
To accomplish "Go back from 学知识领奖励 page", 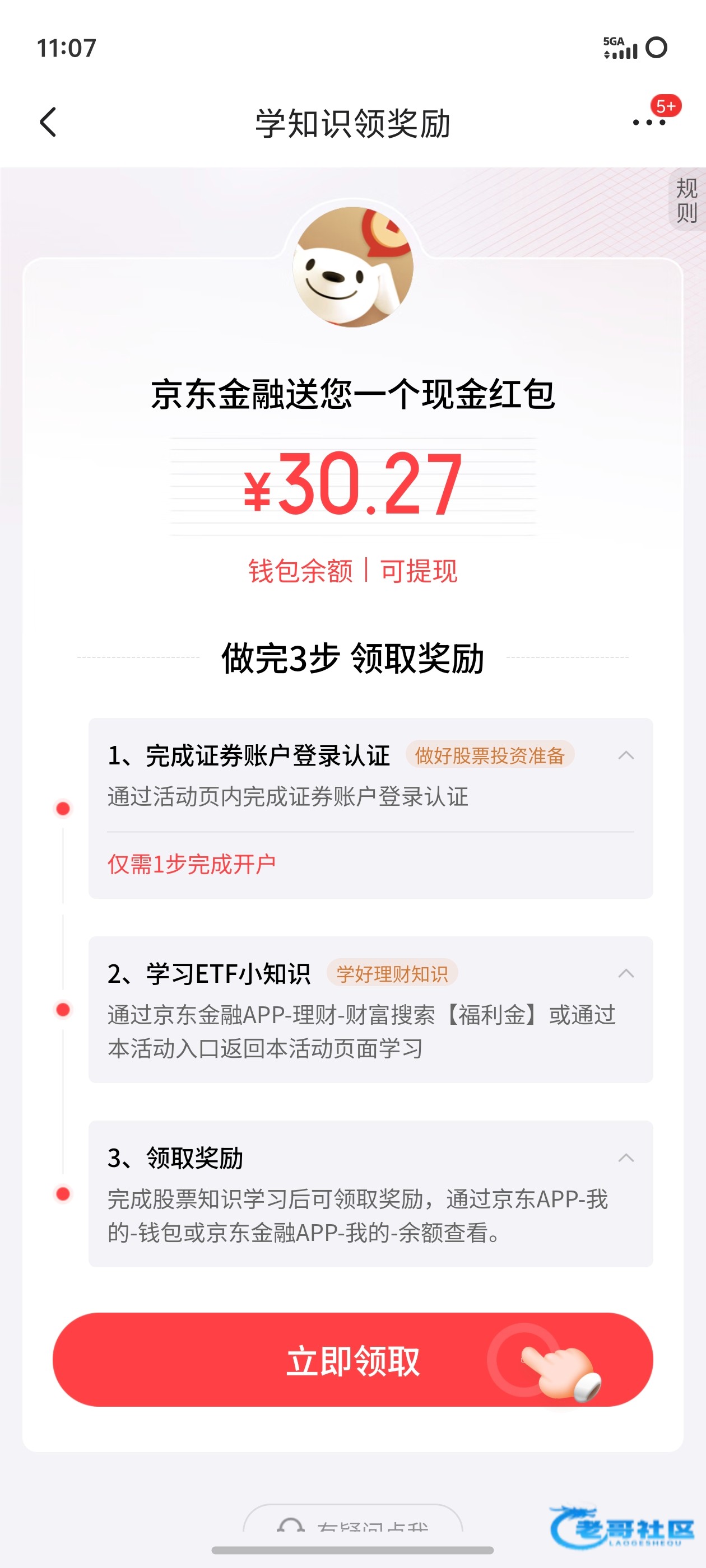I will tap(48, 122).
